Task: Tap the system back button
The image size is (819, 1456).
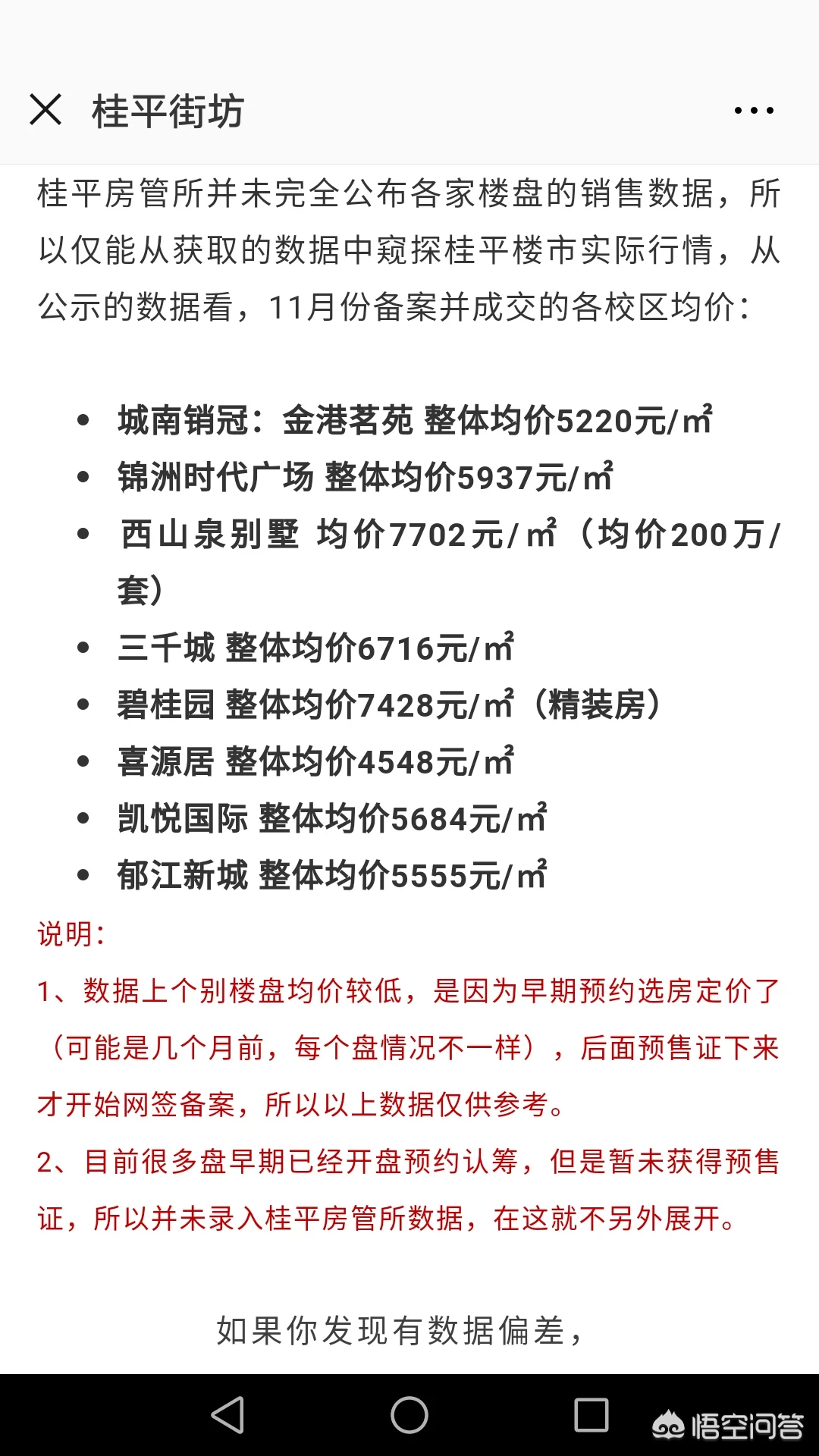Action: point(227,1415)
